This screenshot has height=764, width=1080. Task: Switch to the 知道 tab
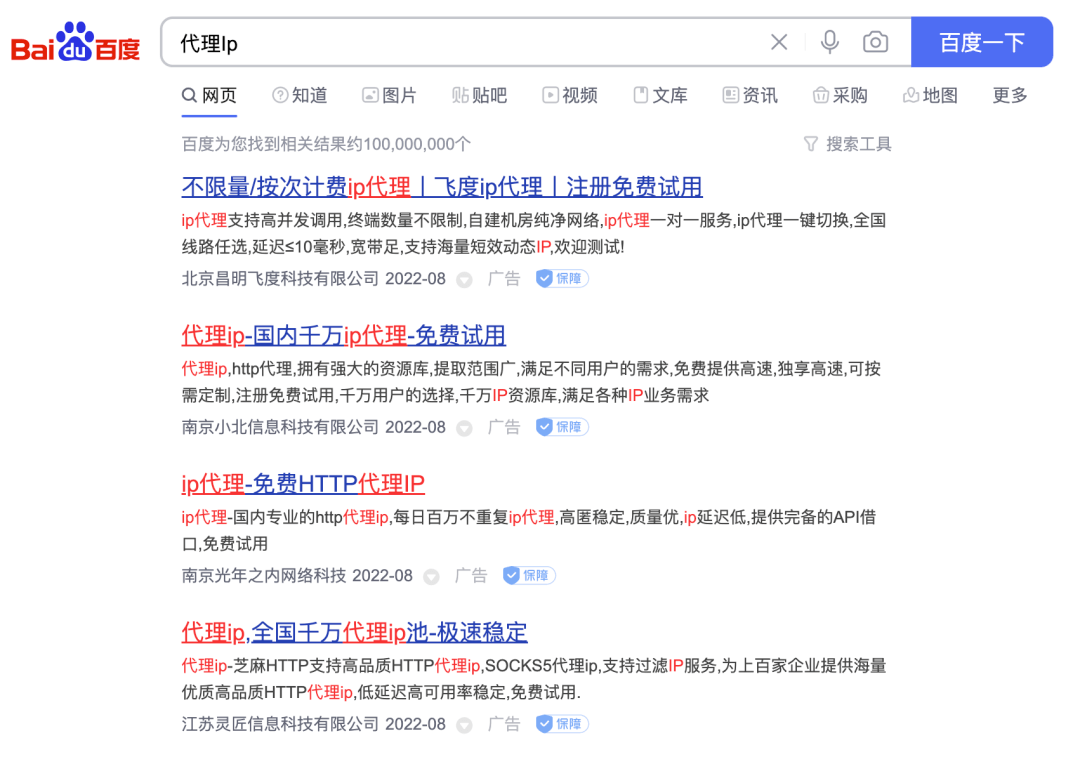300,95
